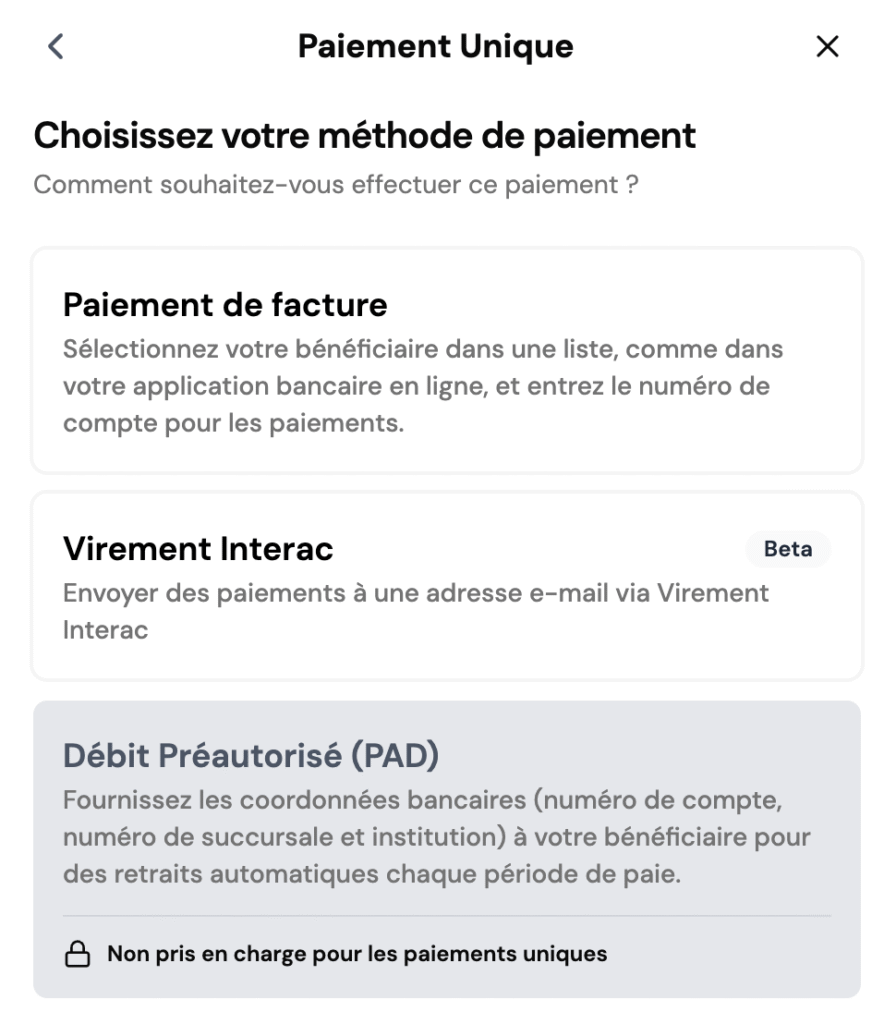Dismiss the payment flow with the X
Viewport: 896px width, 1024px height.
827,46
